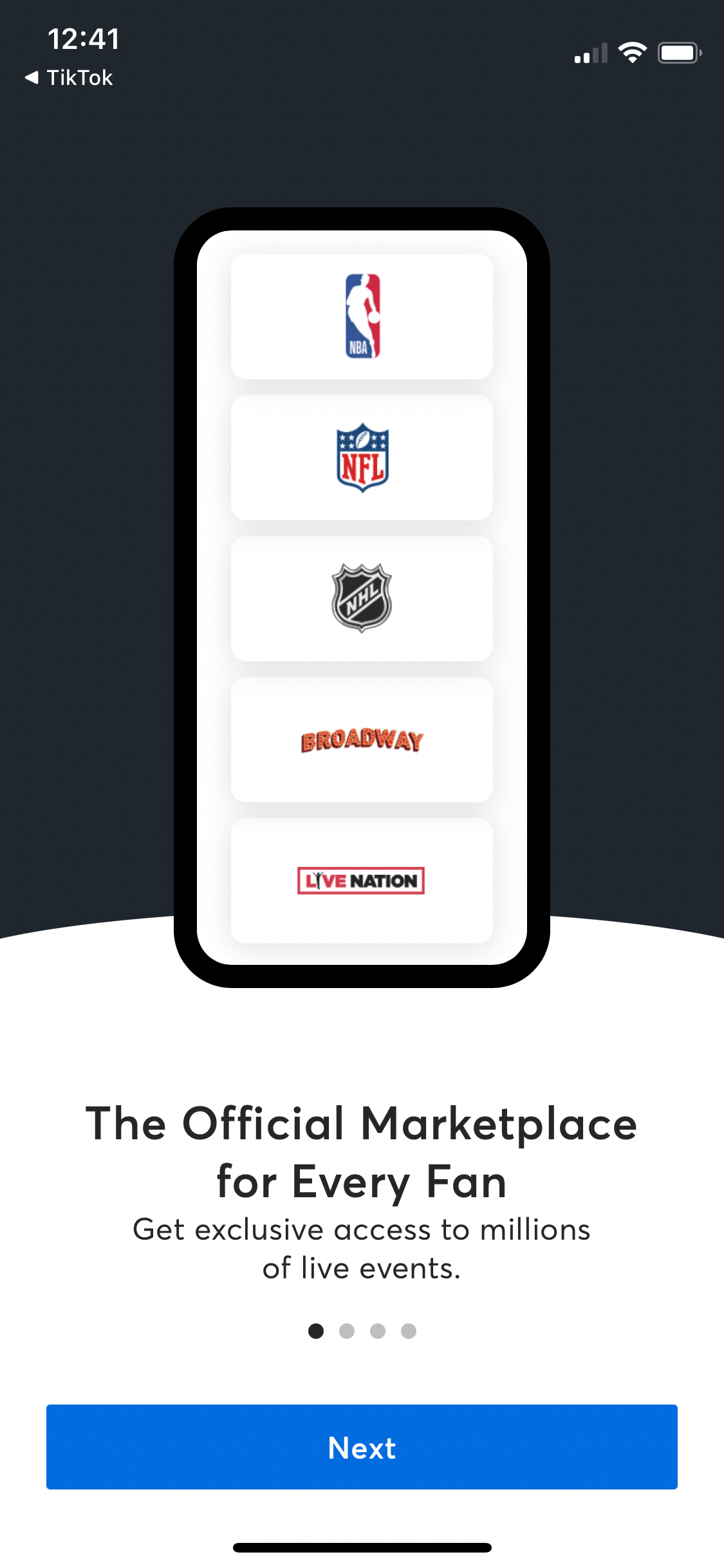Screen dimensions: 724x1568
Task: Tap the Broadway logo
Action: 362,740
